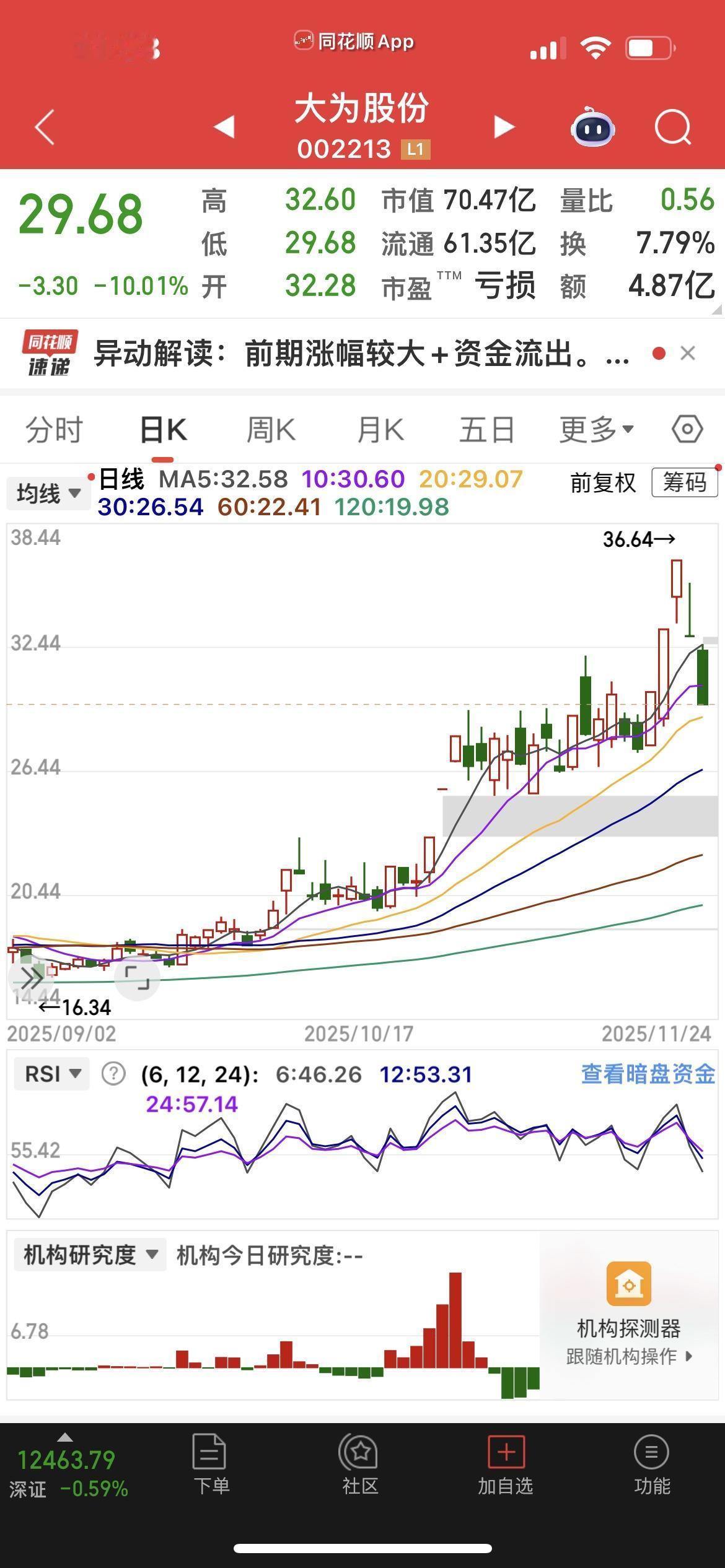Open the 机构研究度 indicator dropdown
This screenshot has width=725, height=1568.
pyautogui.click(x=90, y=1255)
